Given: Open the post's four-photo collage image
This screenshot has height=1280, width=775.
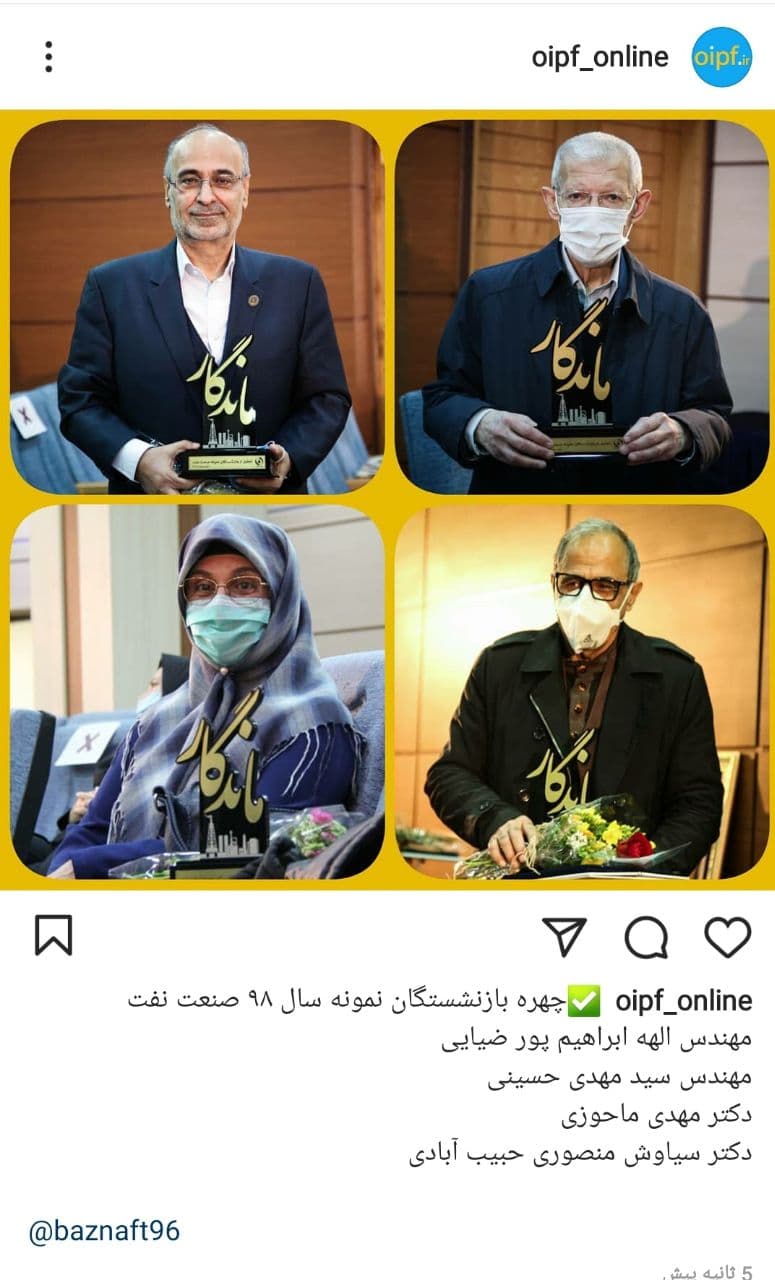Looking at the screenshot, I should tap(387, 499).
